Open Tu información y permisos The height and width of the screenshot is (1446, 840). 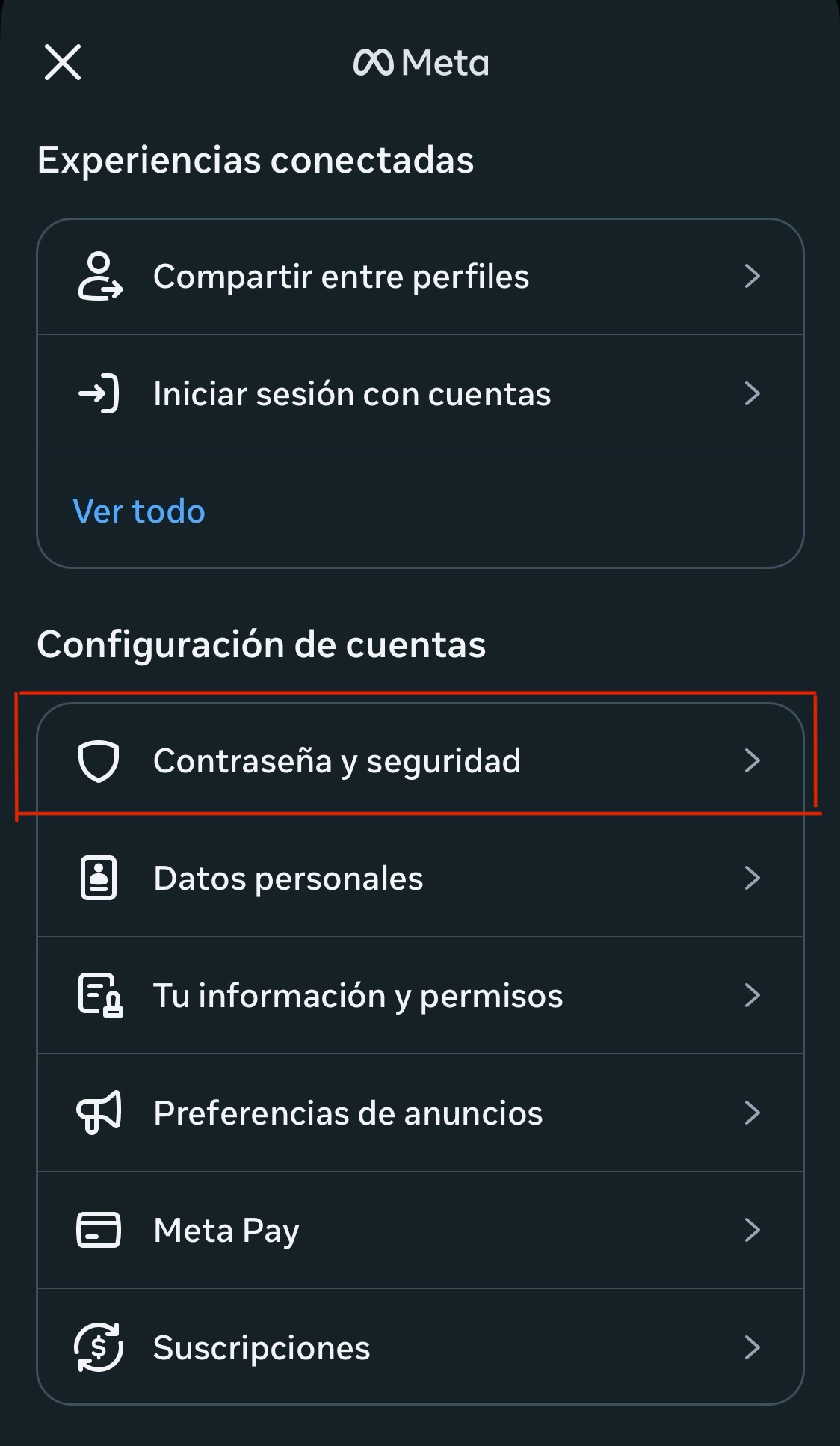(x=420, y=996)
